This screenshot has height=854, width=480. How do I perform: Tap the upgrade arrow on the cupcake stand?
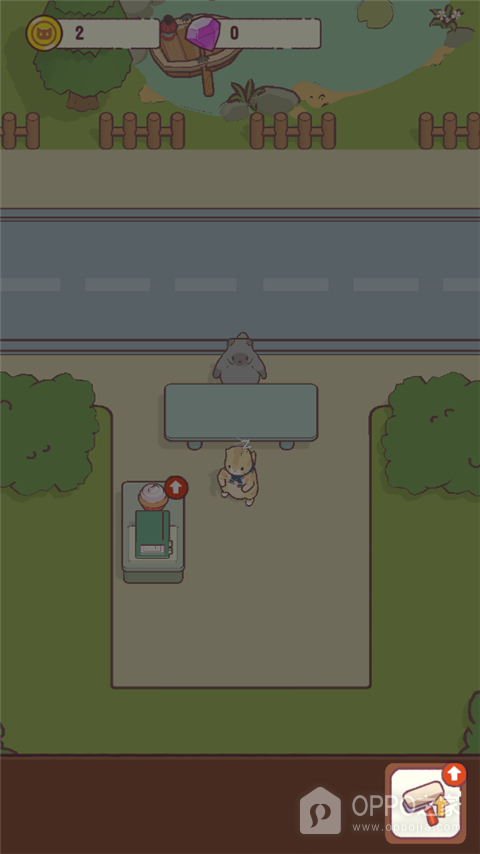(x=176, y=488)
